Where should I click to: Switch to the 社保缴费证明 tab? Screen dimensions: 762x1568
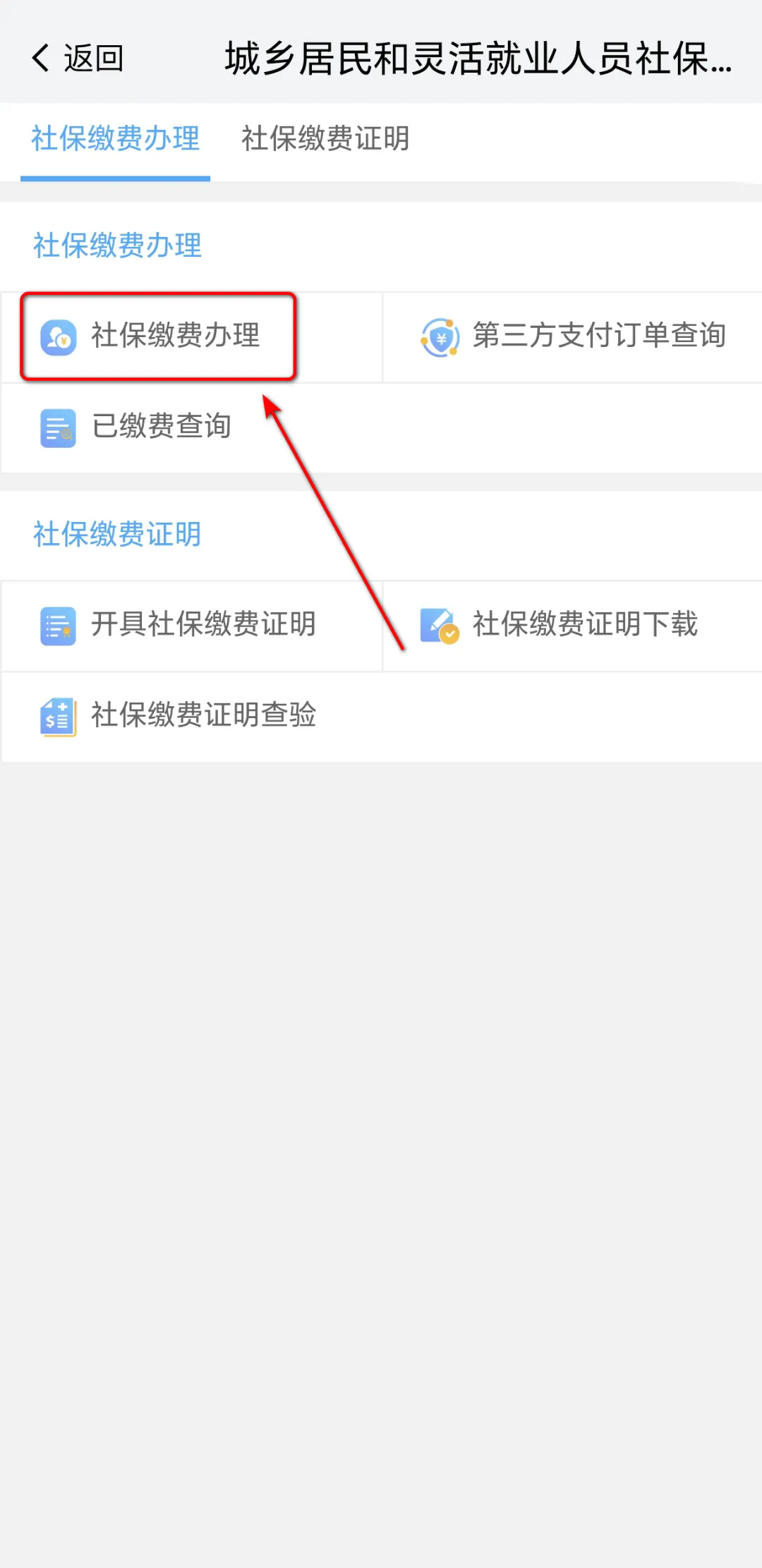click(326, 140)
